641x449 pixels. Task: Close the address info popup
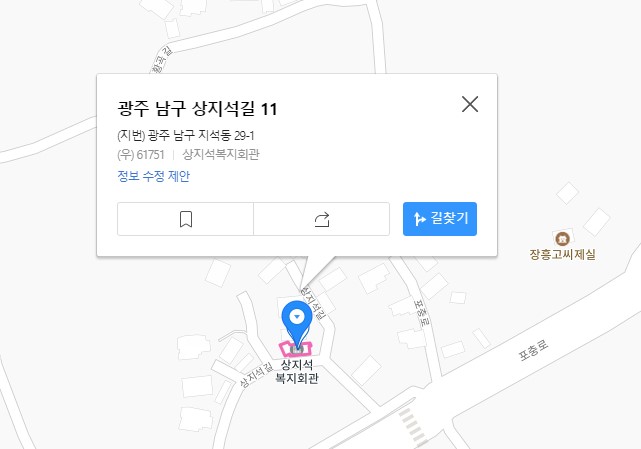(x=470, y=104)
